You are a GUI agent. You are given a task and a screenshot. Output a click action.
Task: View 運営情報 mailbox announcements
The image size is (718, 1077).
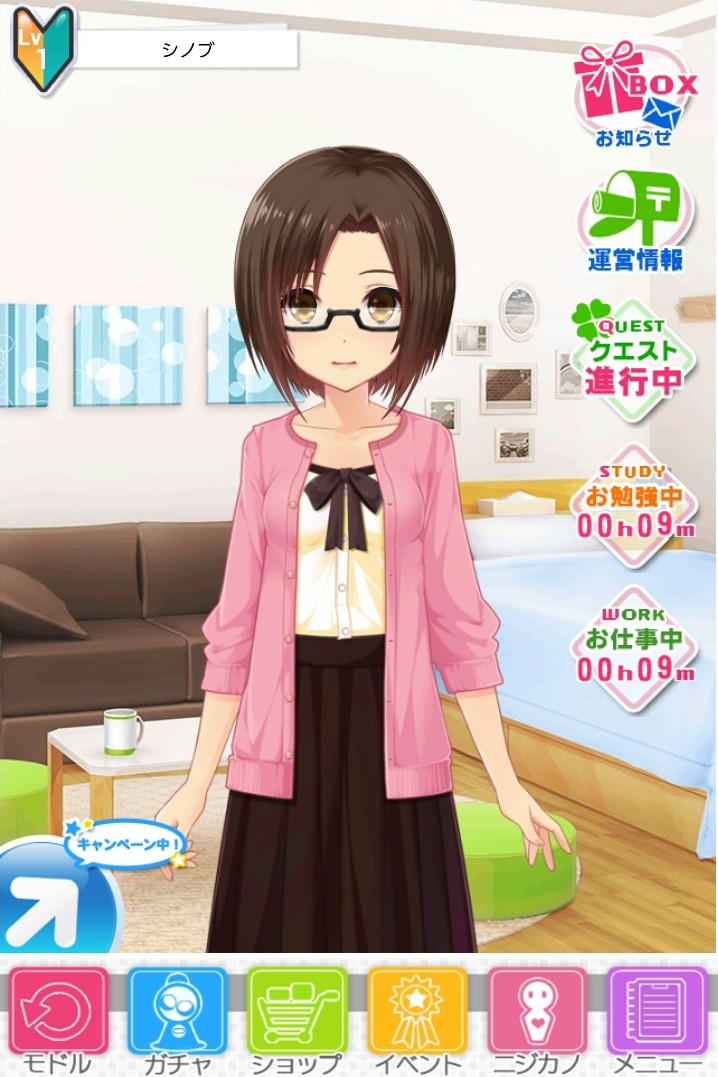click(x=635, y=221)
